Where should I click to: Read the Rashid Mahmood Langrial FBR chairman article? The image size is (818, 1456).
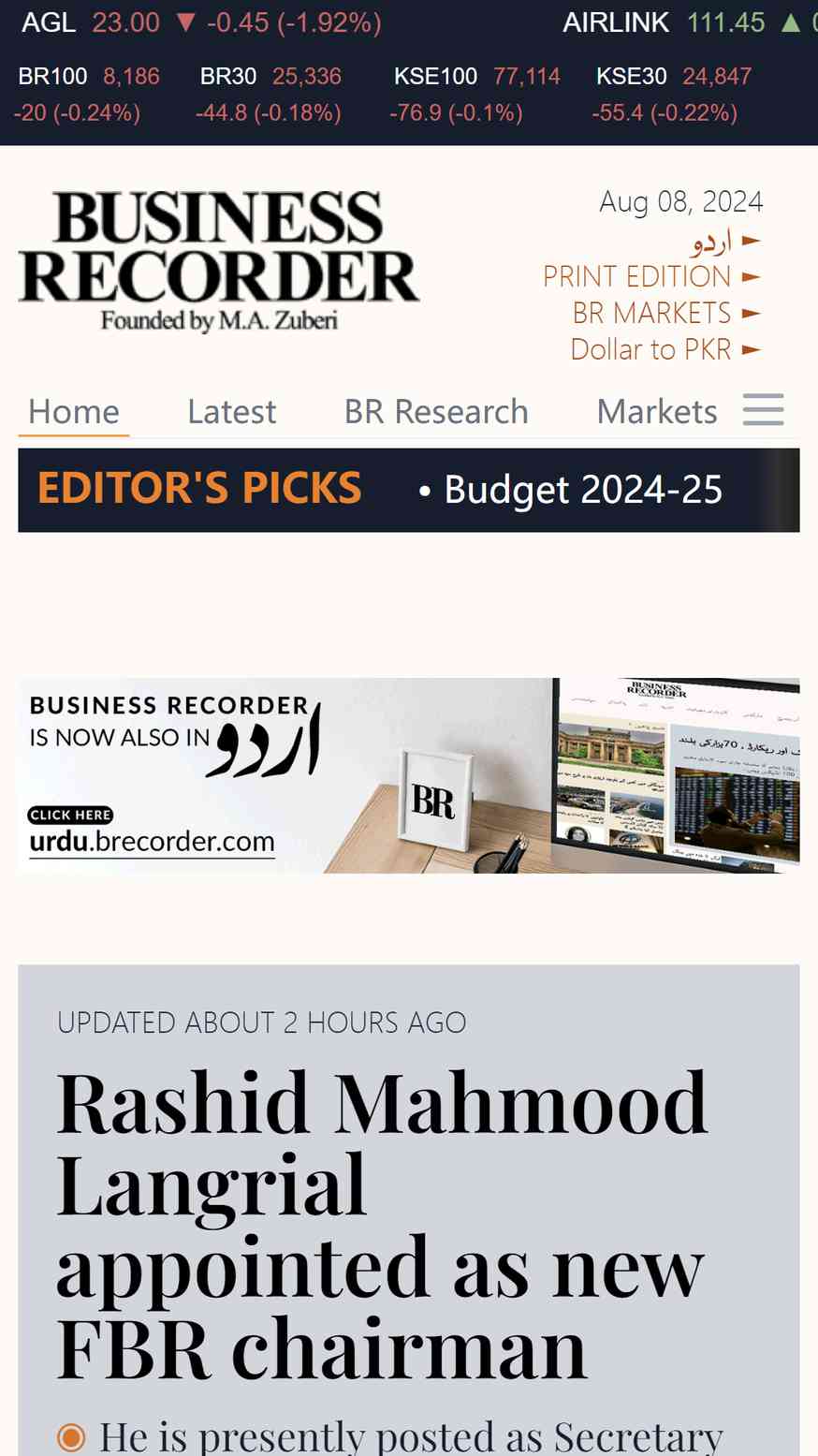coord(381,1227)
